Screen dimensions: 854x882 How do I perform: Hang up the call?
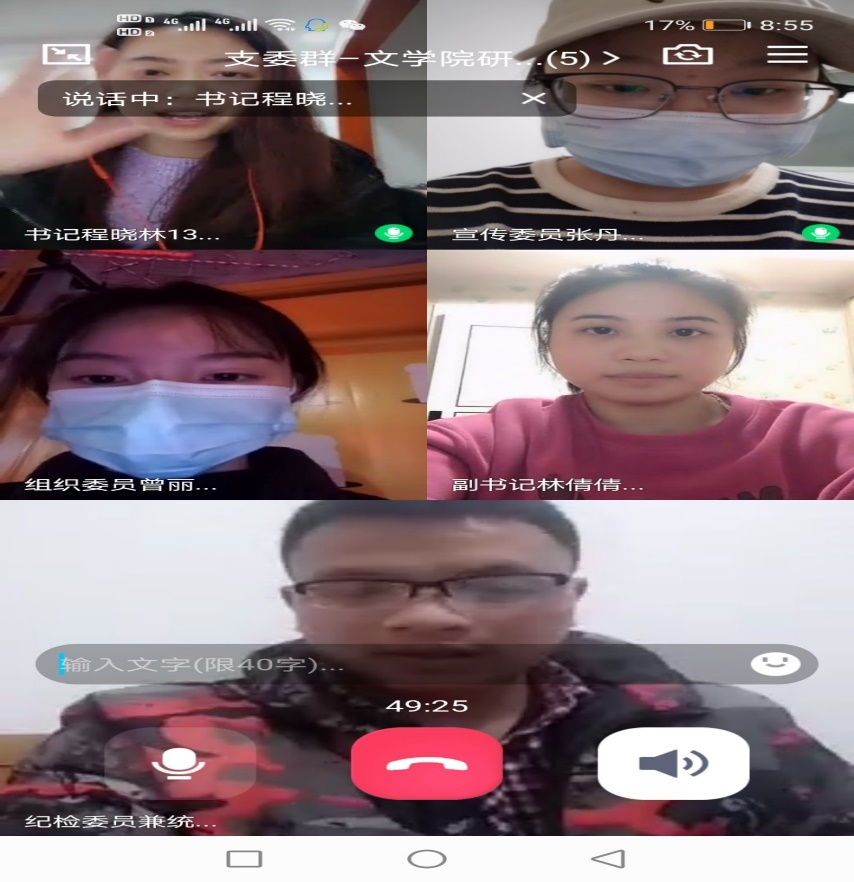427,763
